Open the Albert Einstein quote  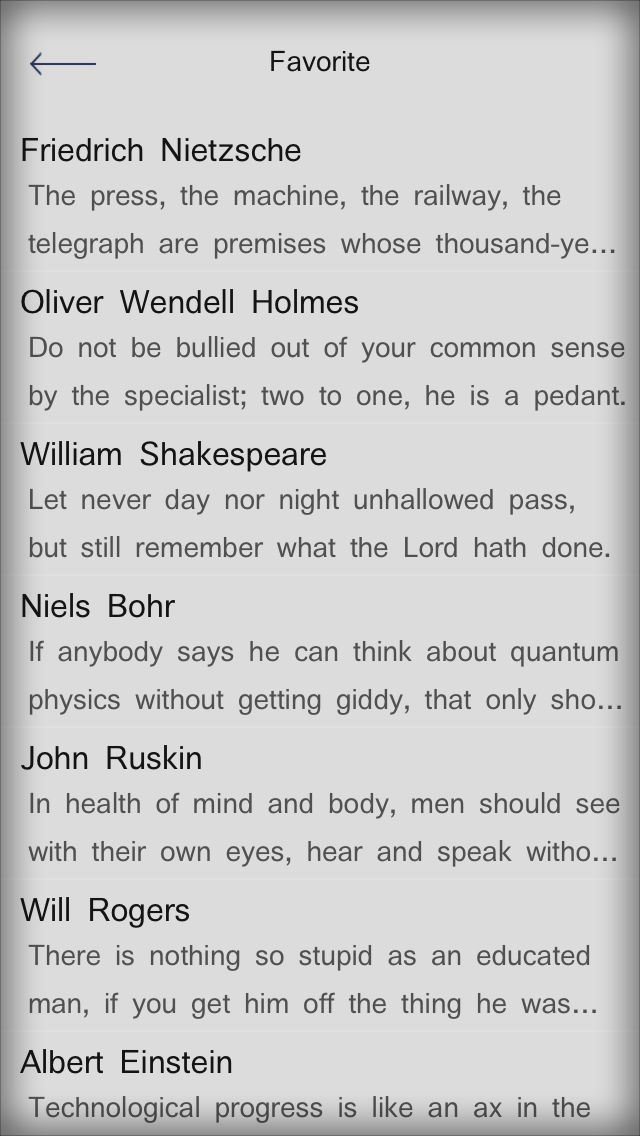(320, 1085)
